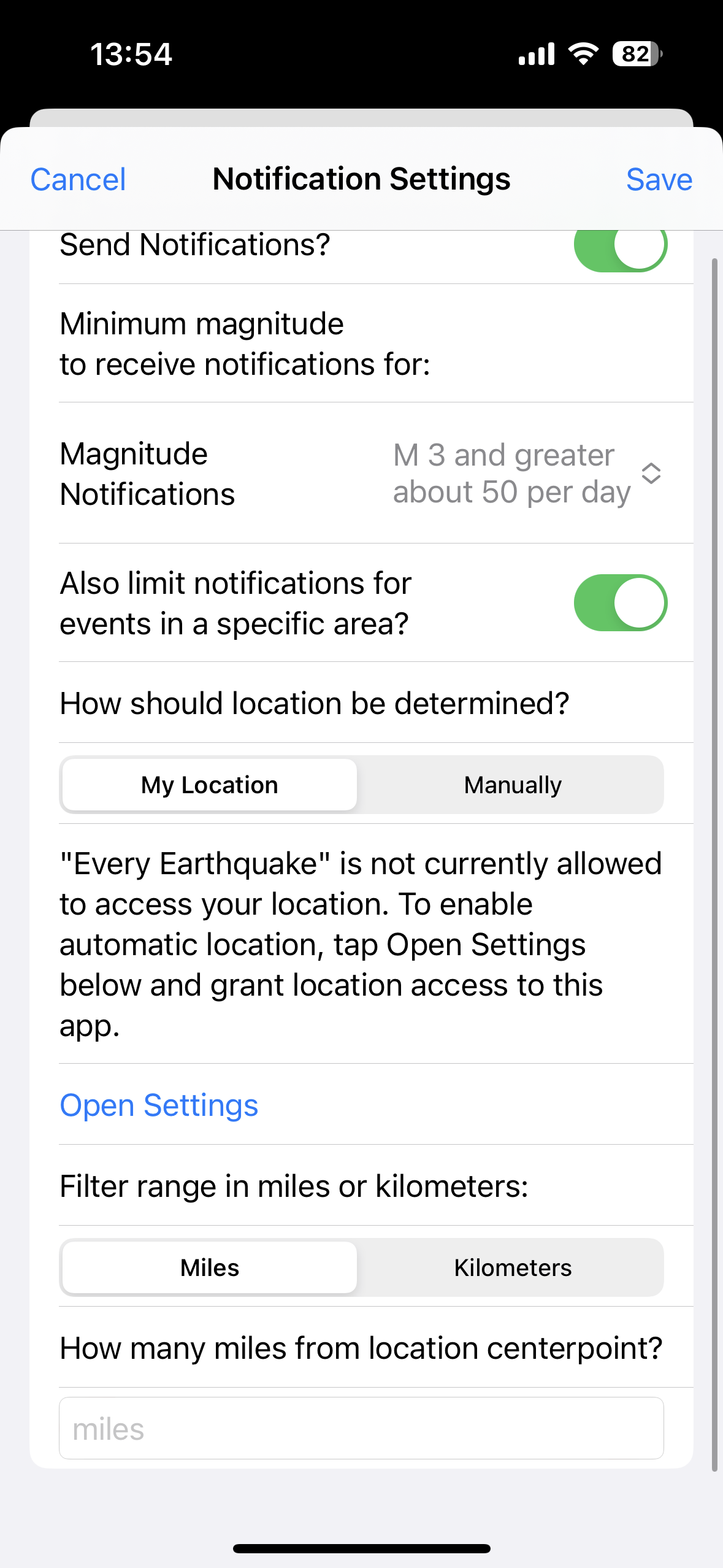Focus the miles distance input field
Image resolution: width=723 pixels, height=1568 pixels.
click(x=361, y=1429)
